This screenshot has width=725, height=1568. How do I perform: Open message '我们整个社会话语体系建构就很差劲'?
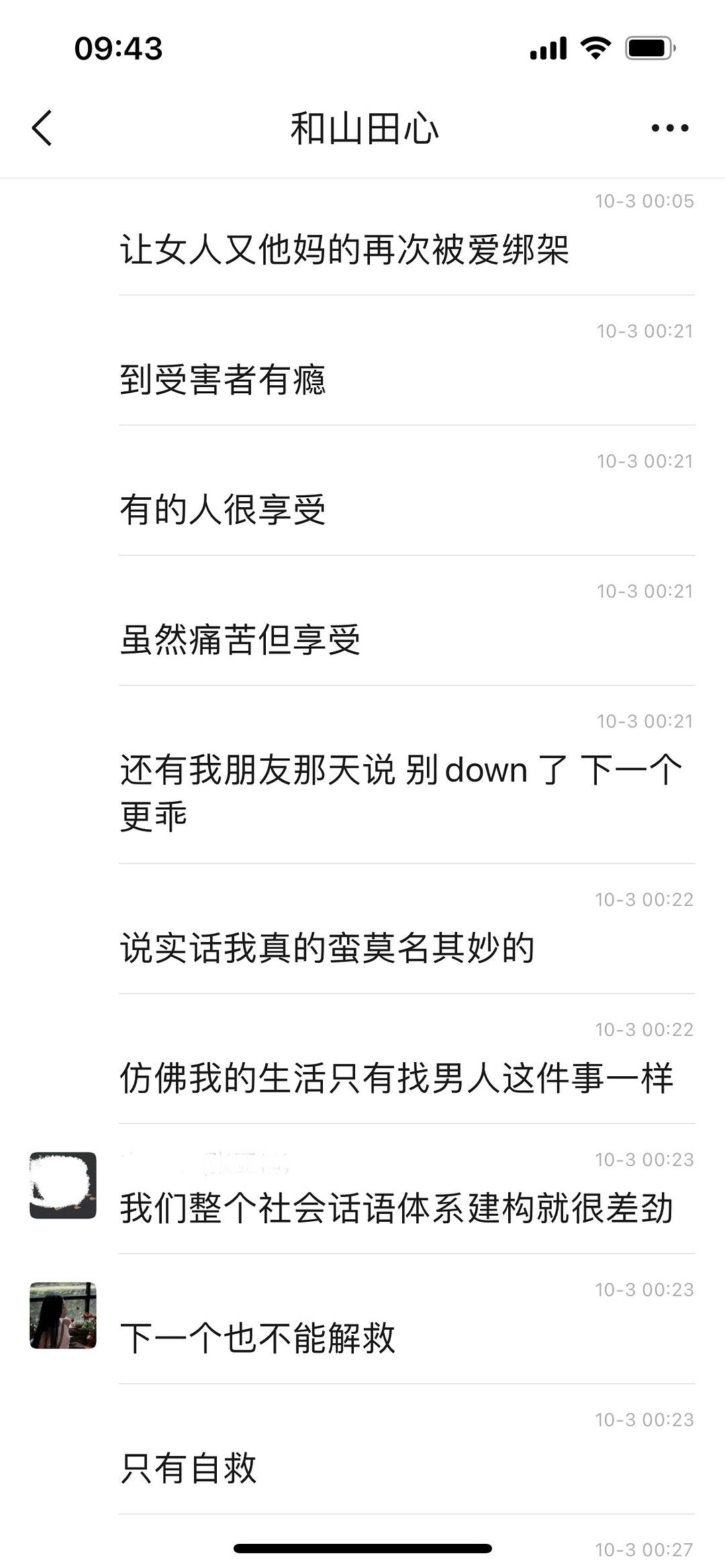point(396,1208)
